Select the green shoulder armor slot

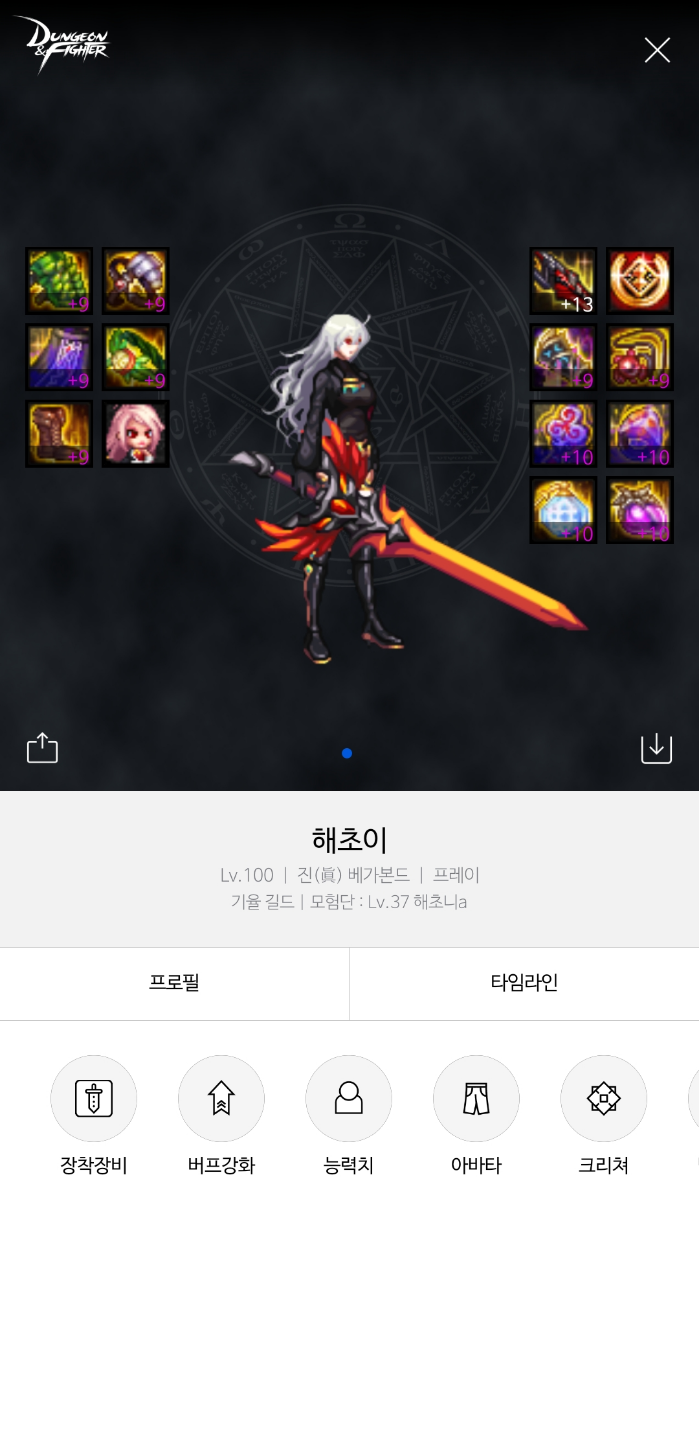59,281
